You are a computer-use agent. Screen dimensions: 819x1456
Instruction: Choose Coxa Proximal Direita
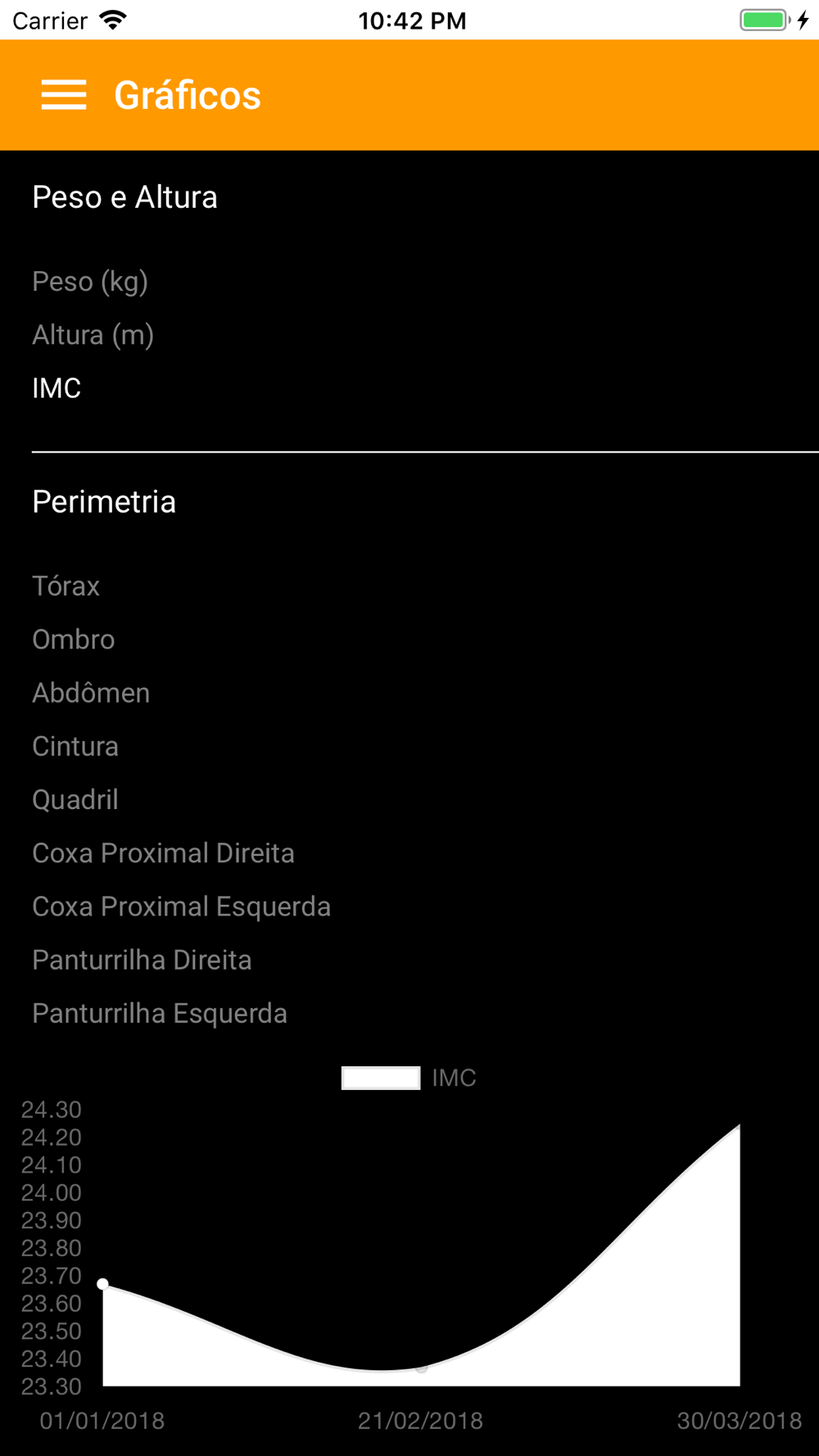pos(164,853)
